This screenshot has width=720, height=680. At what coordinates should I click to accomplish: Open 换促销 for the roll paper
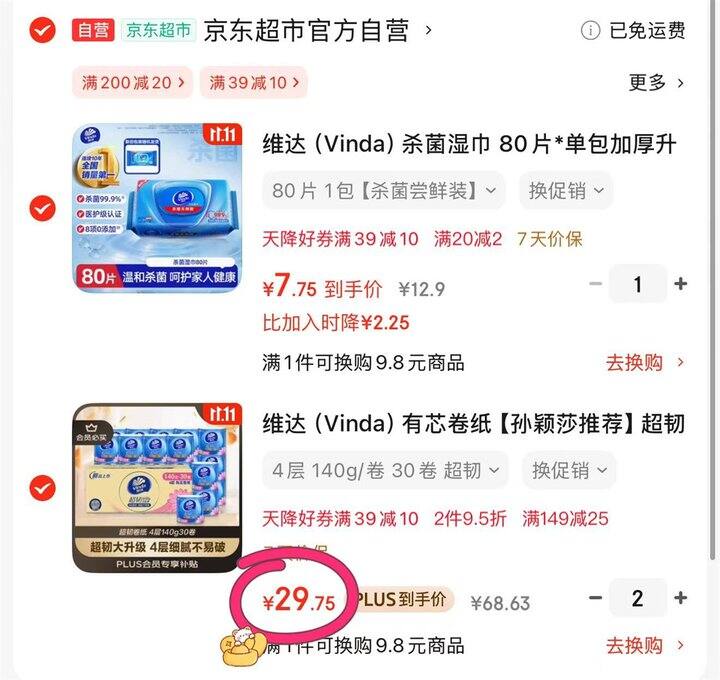569,470
